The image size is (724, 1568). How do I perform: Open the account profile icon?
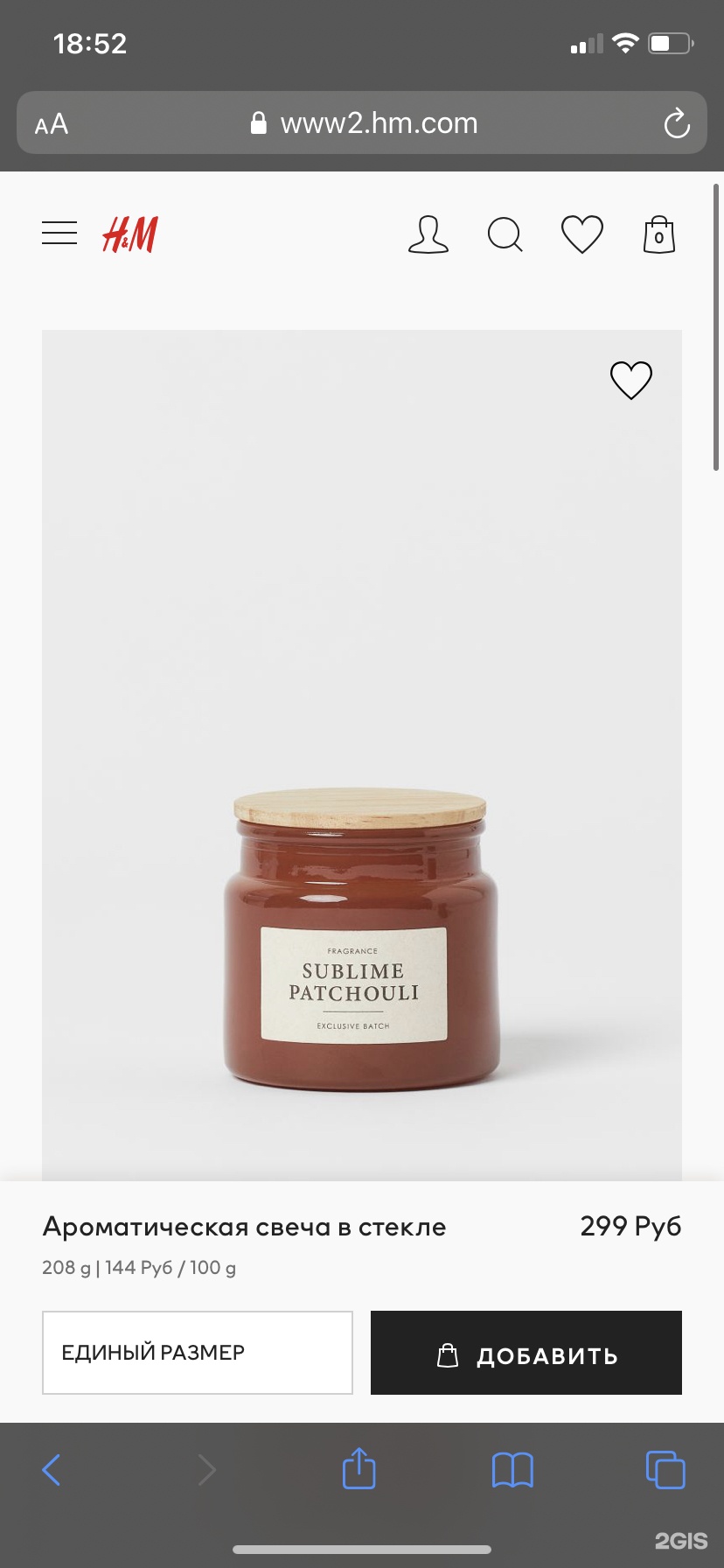428,234
